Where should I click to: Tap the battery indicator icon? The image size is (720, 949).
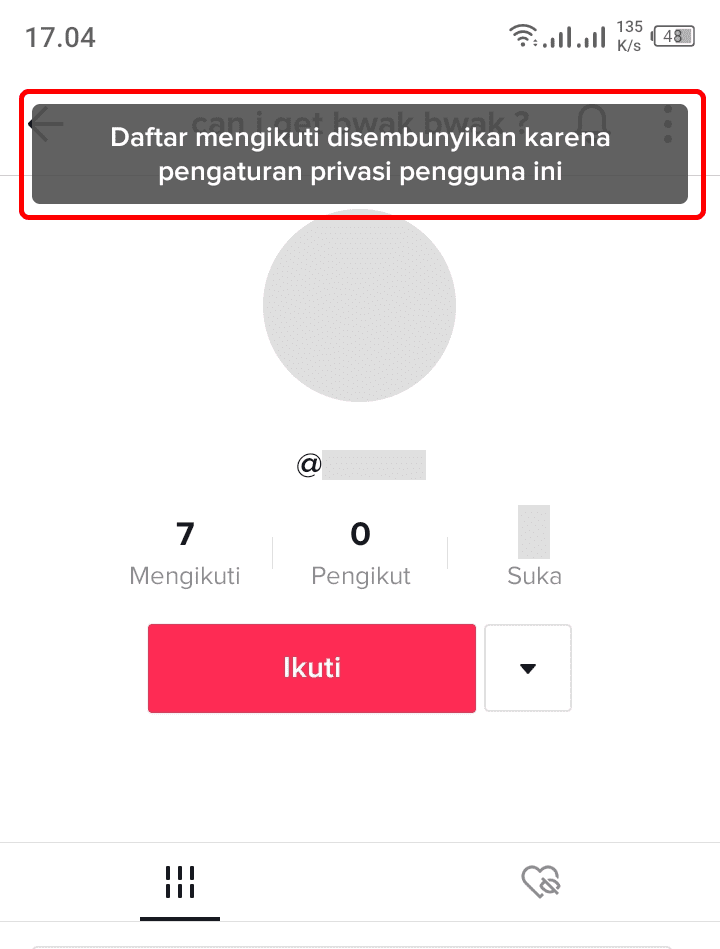pyautogui.click(x=673, y=36)
